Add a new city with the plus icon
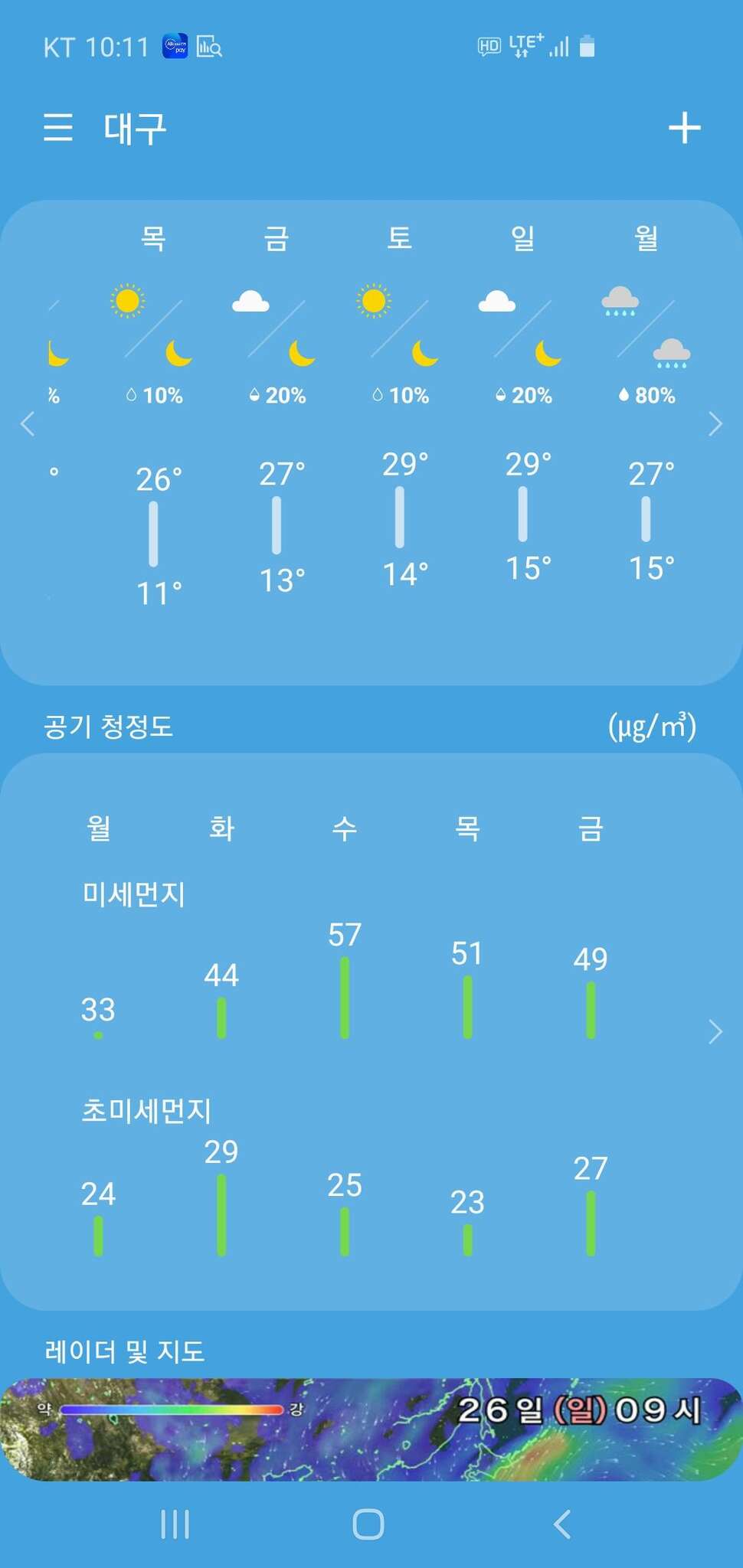Viewport: 743px width, 1568px height. pyautogui.click(x=685, y=127)
